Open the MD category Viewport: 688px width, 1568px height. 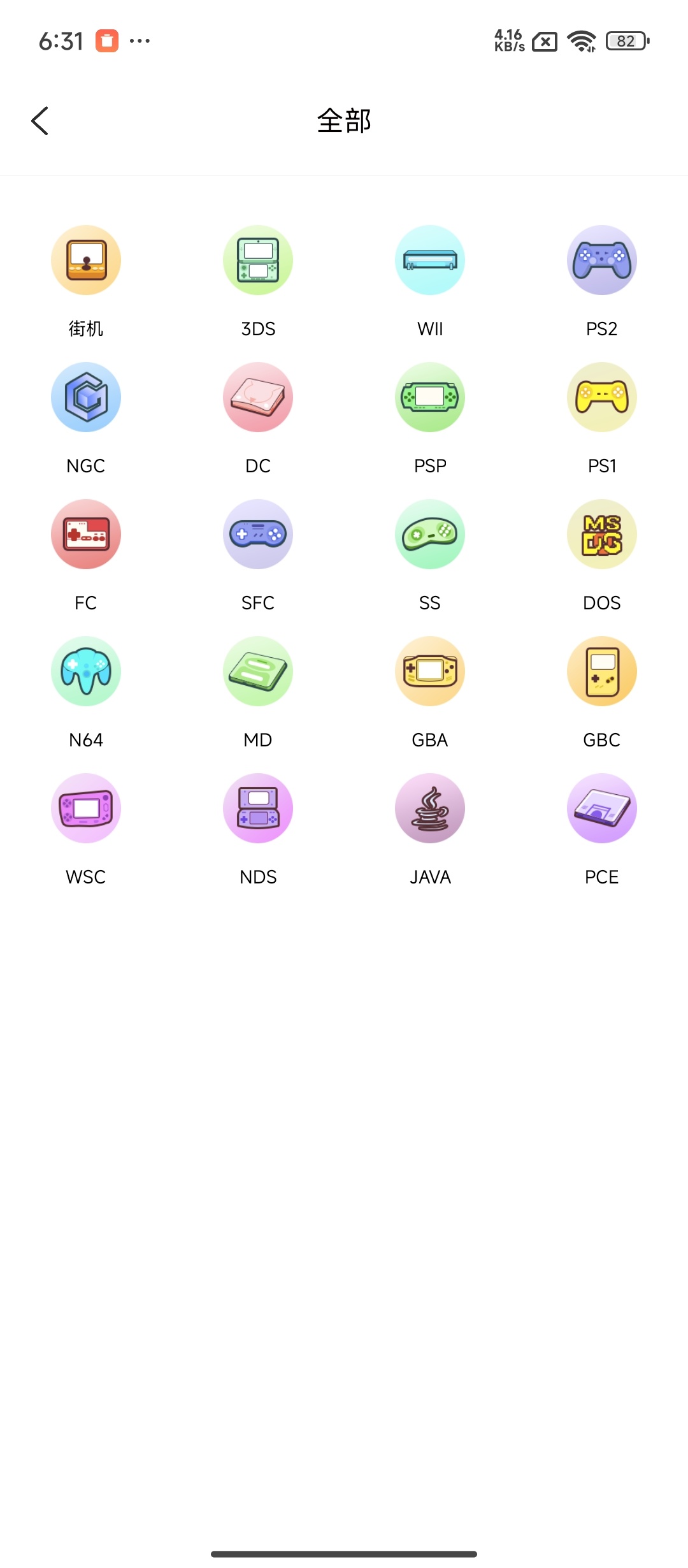258,672
